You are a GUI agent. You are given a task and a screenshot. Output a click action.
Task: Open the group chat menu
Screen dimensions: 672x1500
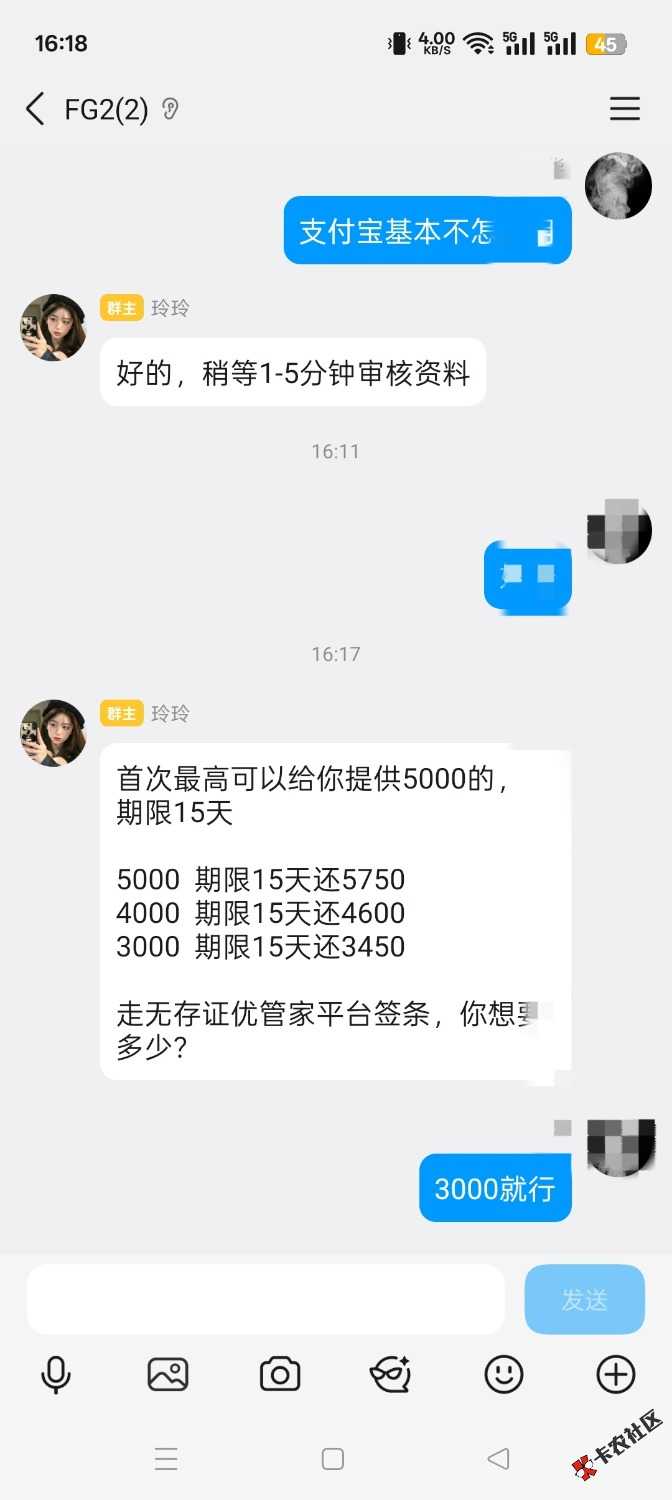pos(624,109)
